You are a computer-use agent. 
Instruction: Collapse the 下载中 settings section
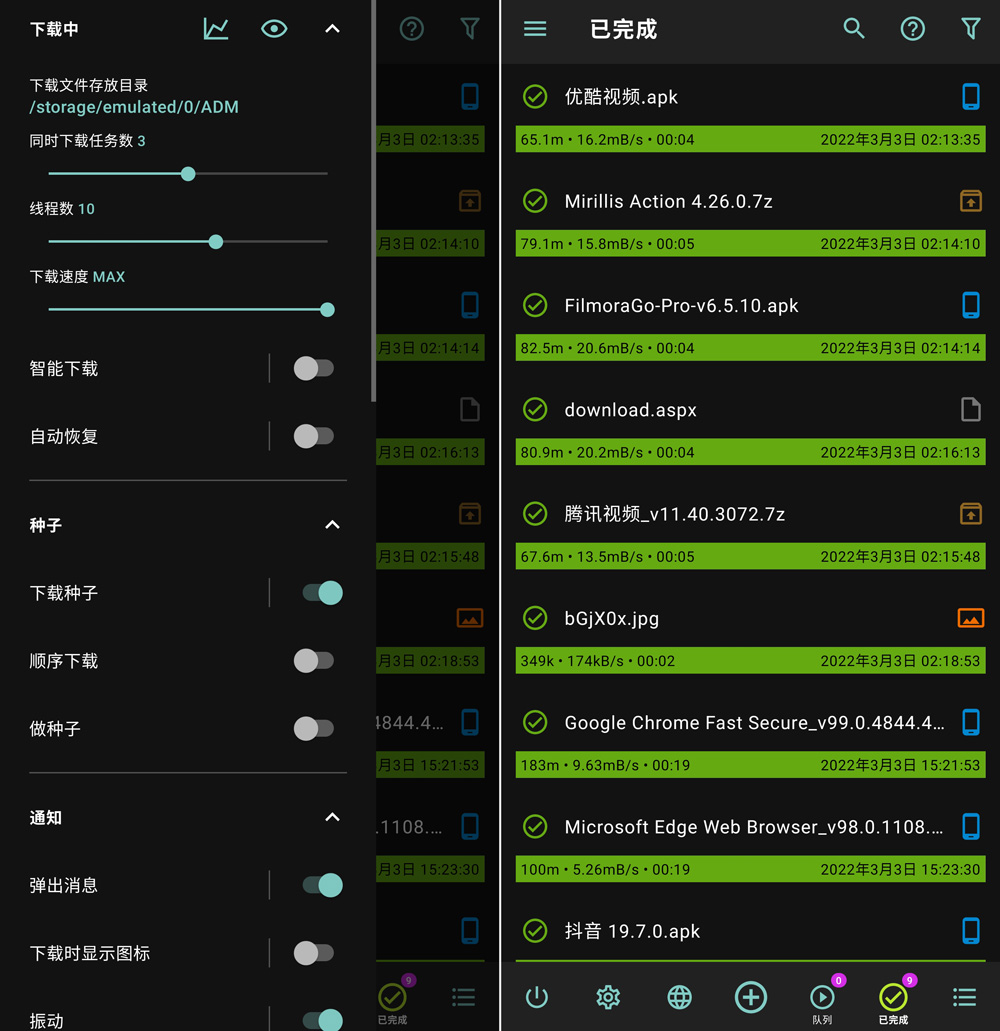click(x=332, y=29)
